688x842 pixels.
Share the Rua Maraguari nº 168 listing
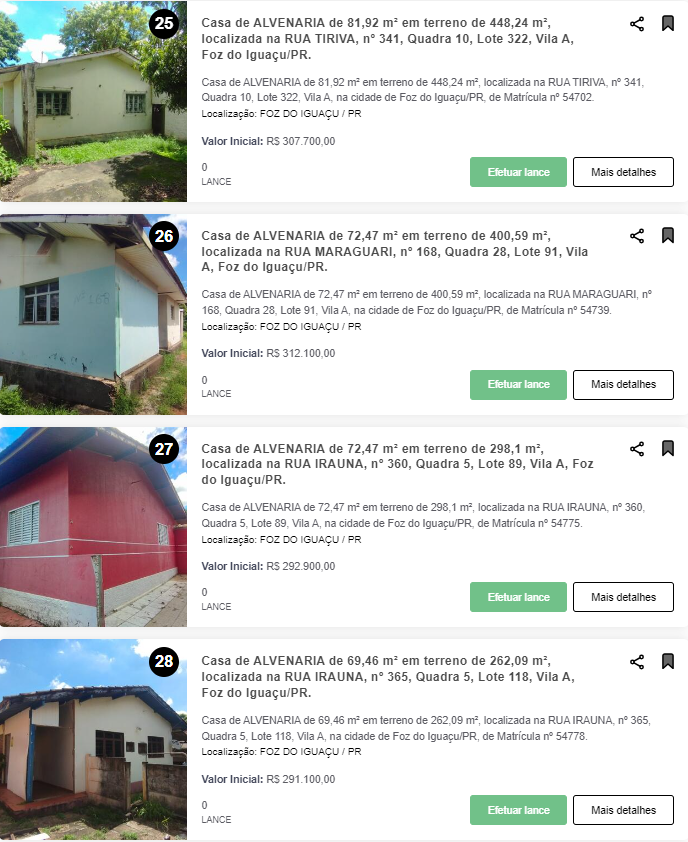pos(637,236)
